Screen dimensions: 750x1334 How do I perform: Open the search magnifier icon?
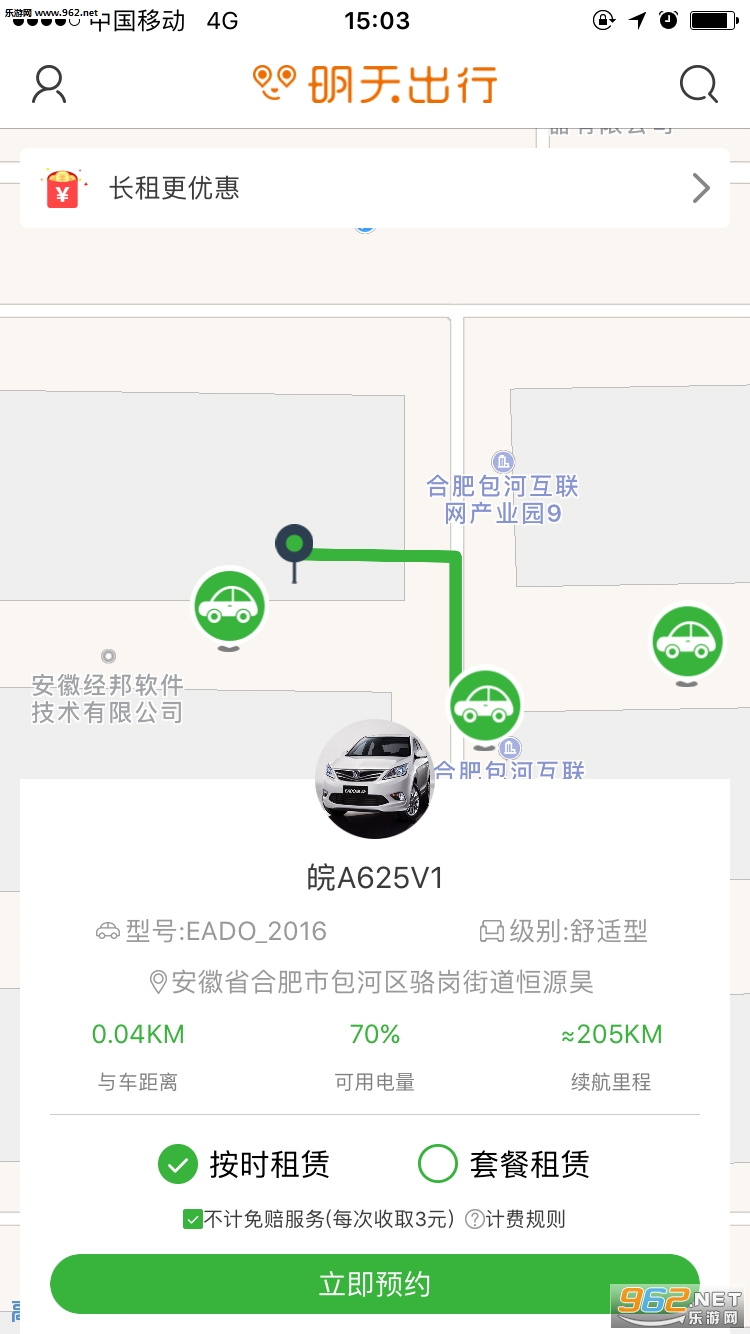[x=699, y=84]
